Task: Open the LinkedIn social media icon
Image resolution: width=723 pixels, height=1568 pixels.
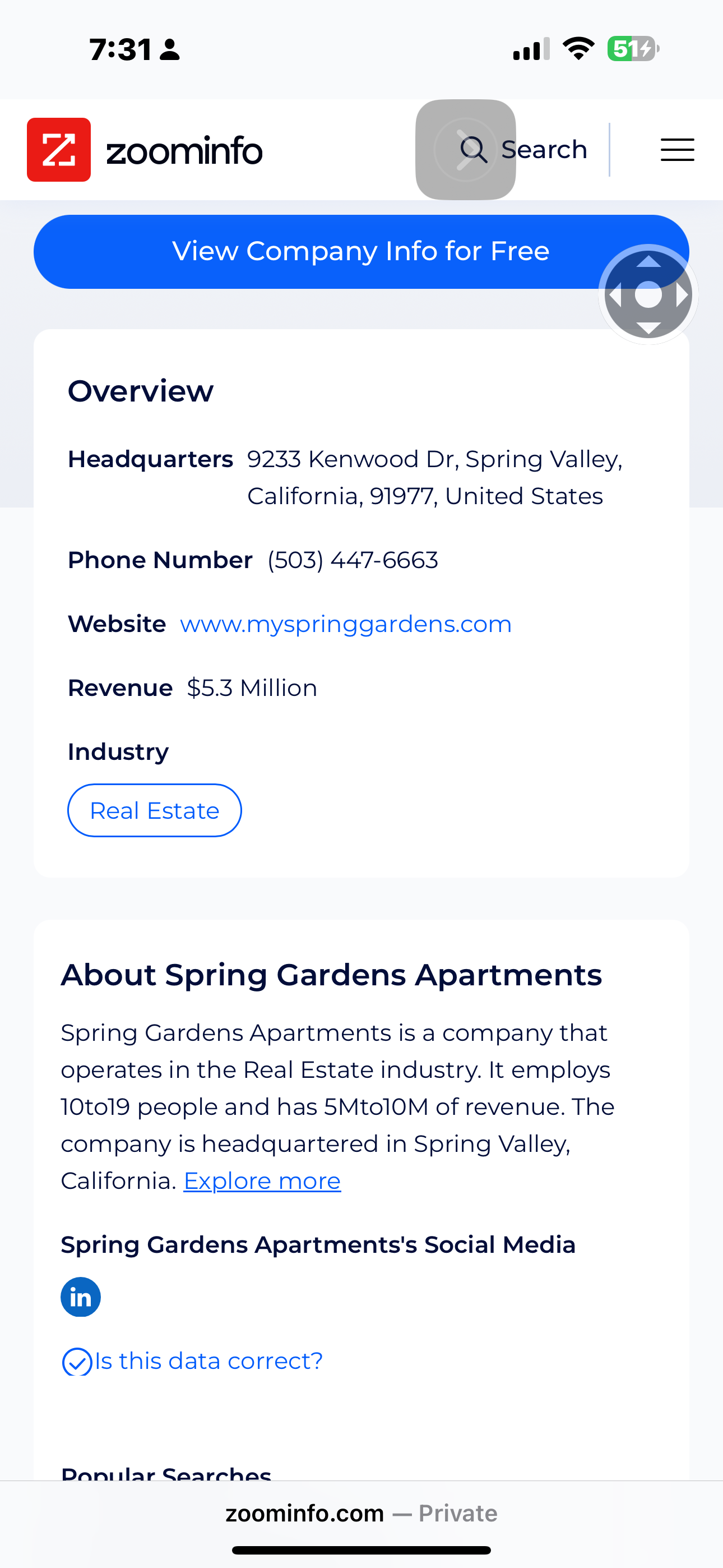Action: 81,1297
